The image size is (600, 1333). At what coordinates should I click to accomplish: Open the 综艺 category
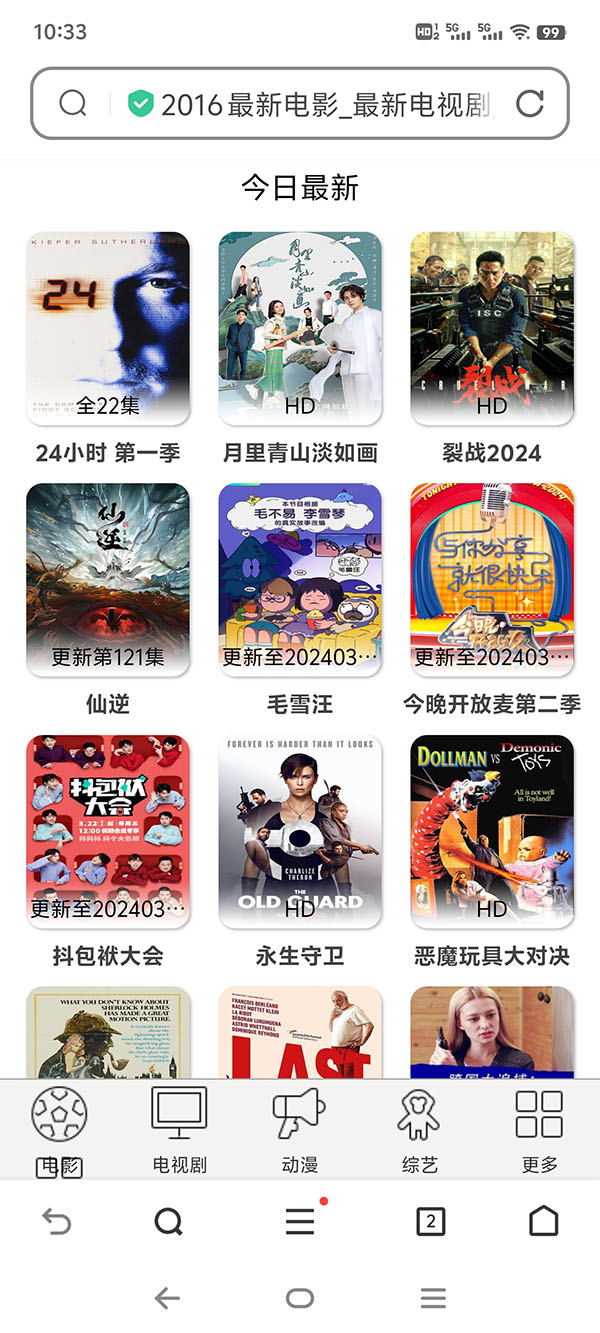click(420, 1130)
